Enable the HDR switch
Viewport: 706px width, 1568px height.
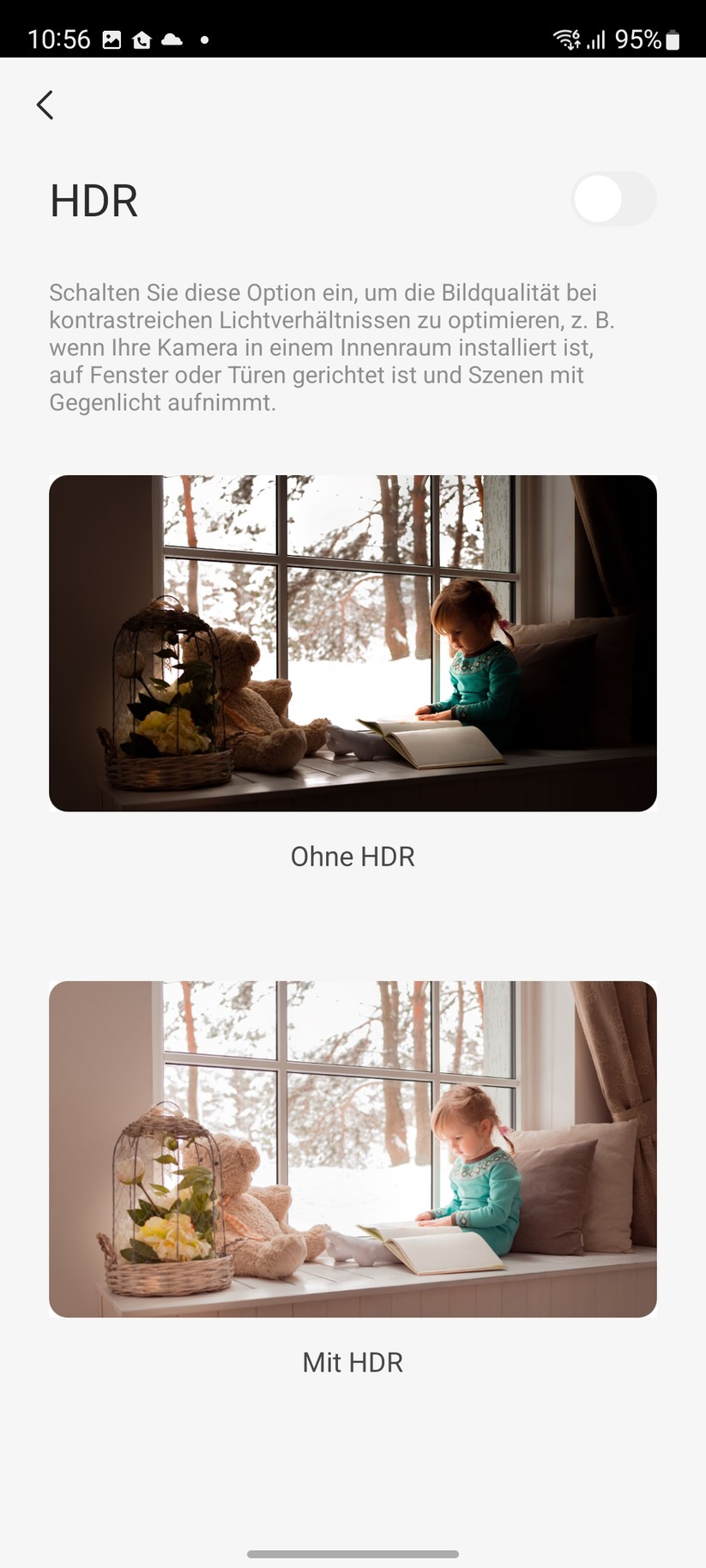[x=612, y=200]
